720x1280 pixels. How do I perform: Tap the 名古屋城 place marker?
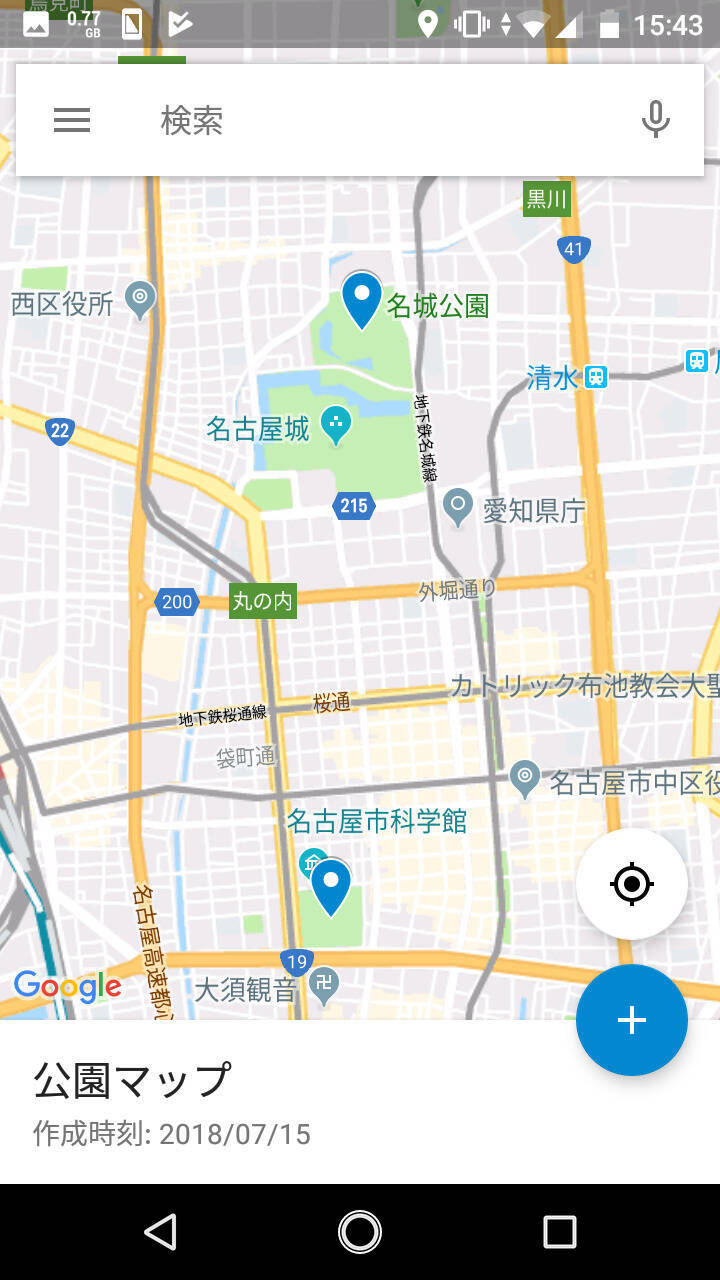click(336, 427)
